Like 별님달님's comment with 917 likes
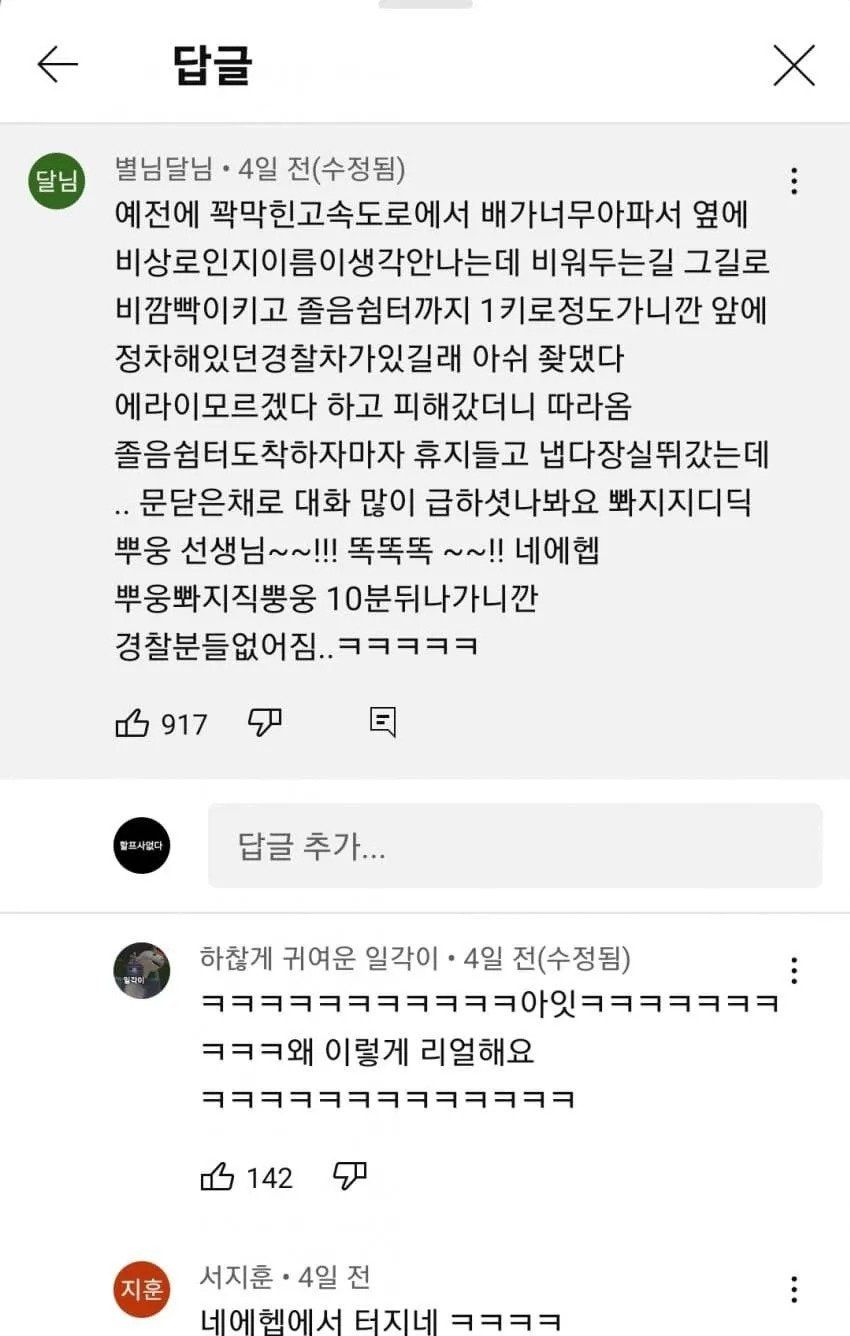The height and width of the screenshot is (1336, 850). point(133,723)
